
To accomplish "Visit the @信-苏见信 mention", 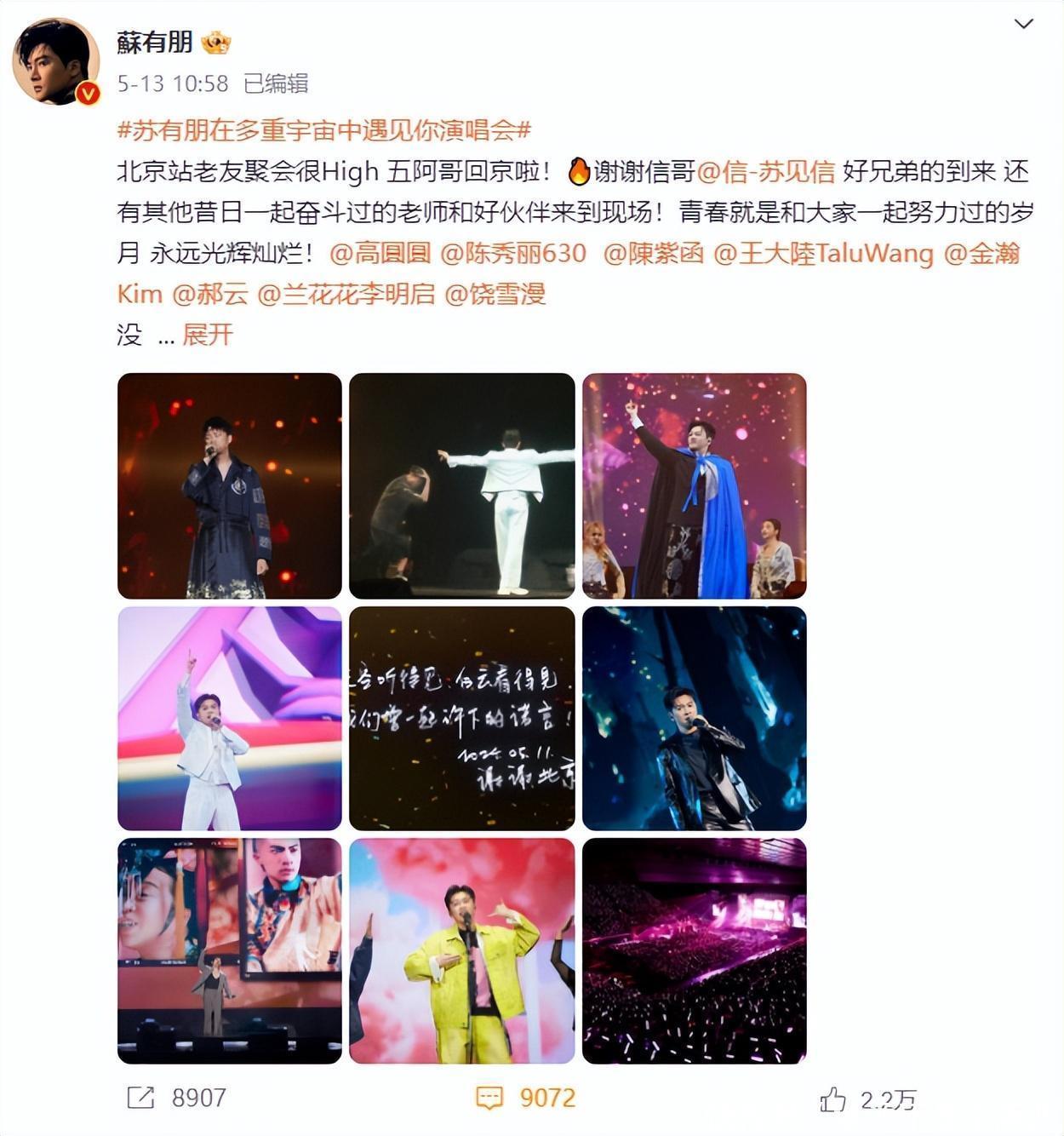I will pyautogui.click(x=766, y=172).
